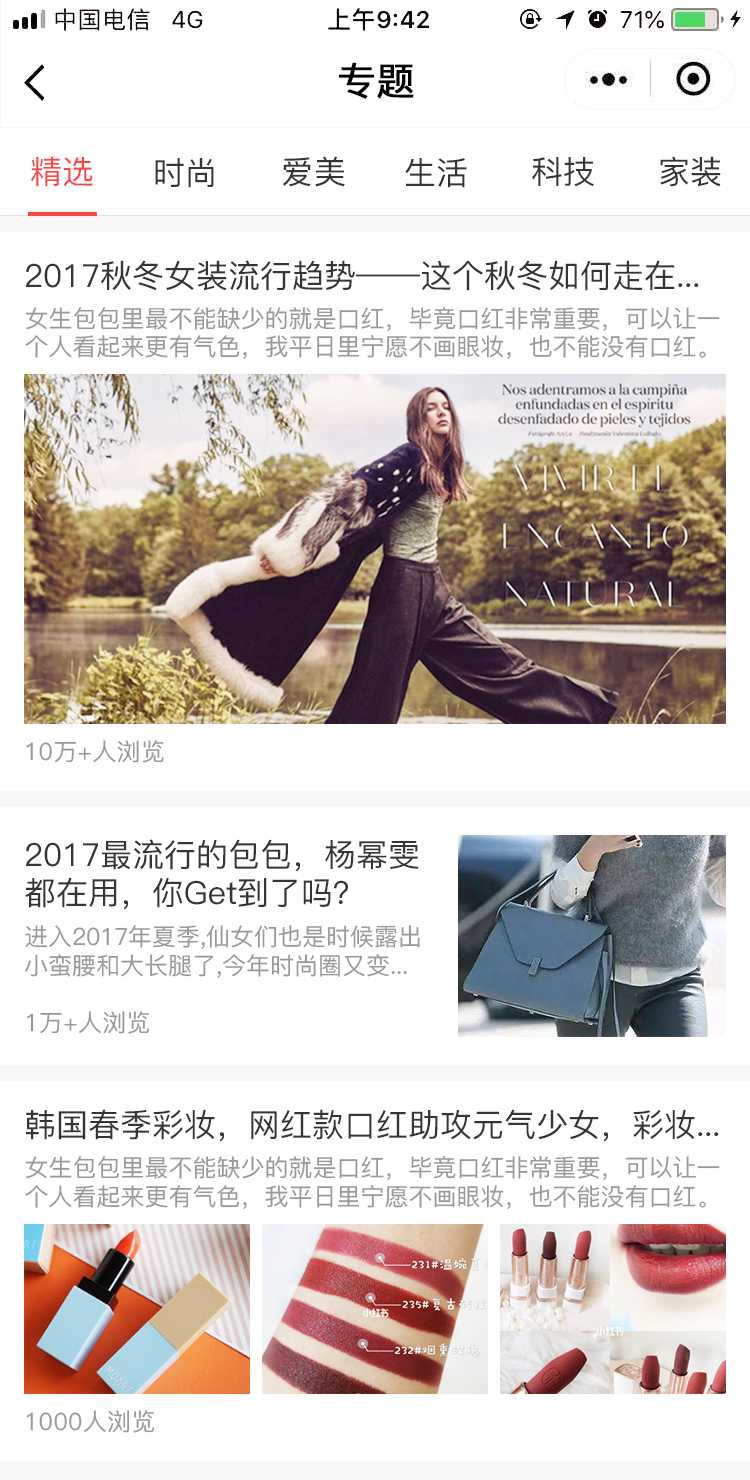Open the 2017最流行的包包 article

point(222,873)
